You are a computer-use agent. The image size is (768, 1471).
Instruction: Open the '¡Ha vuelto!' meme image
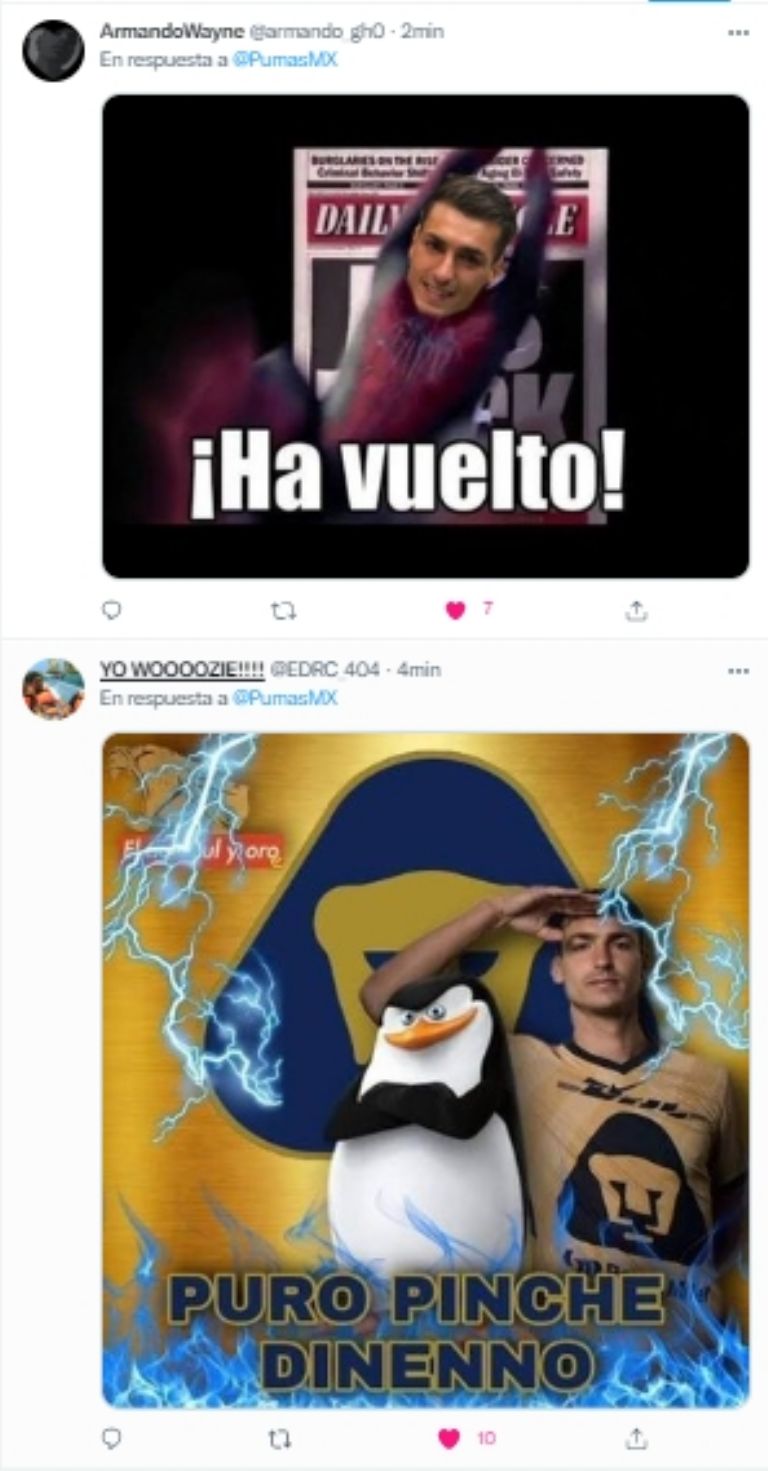click(425, 336)
